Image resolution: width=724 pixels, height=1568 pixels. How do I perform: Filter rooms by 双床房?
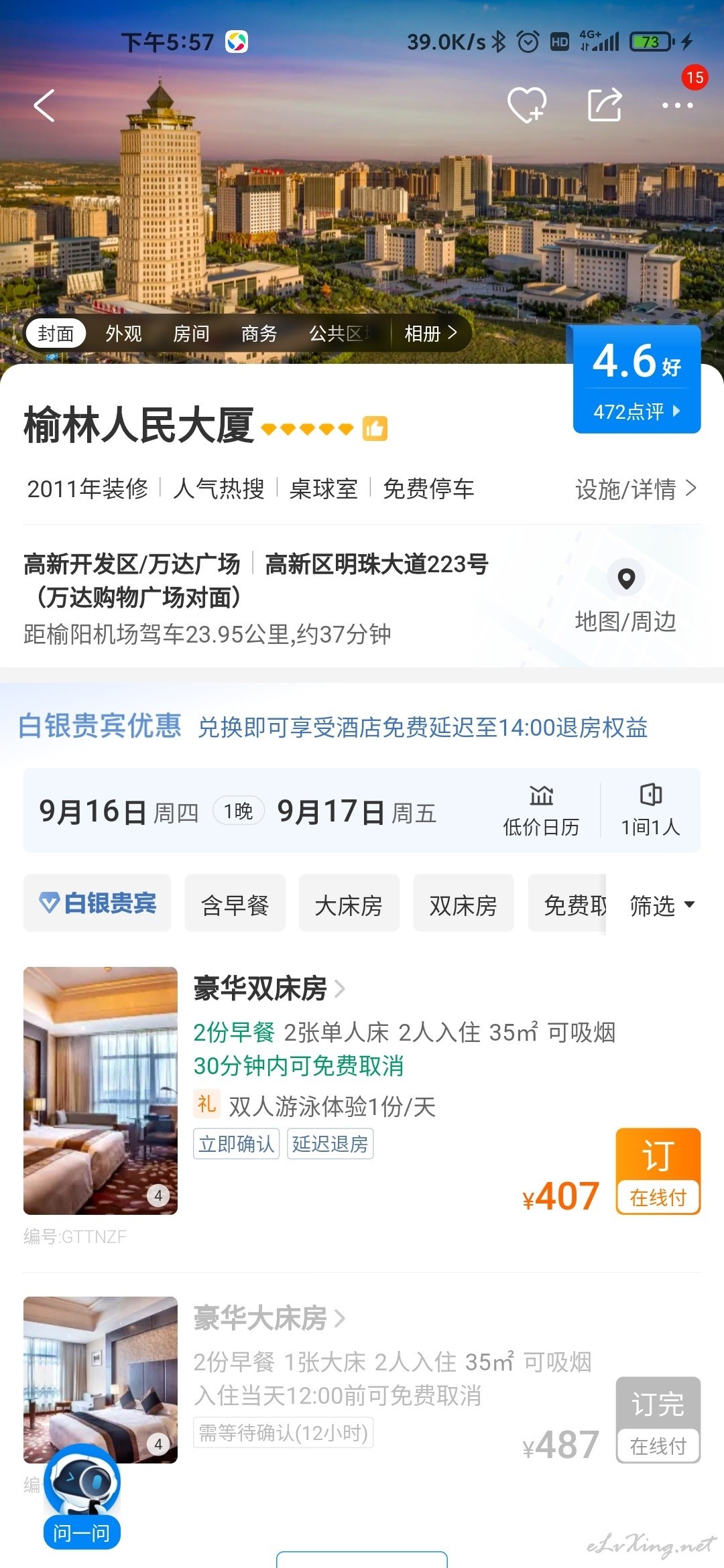coord(464,903)
